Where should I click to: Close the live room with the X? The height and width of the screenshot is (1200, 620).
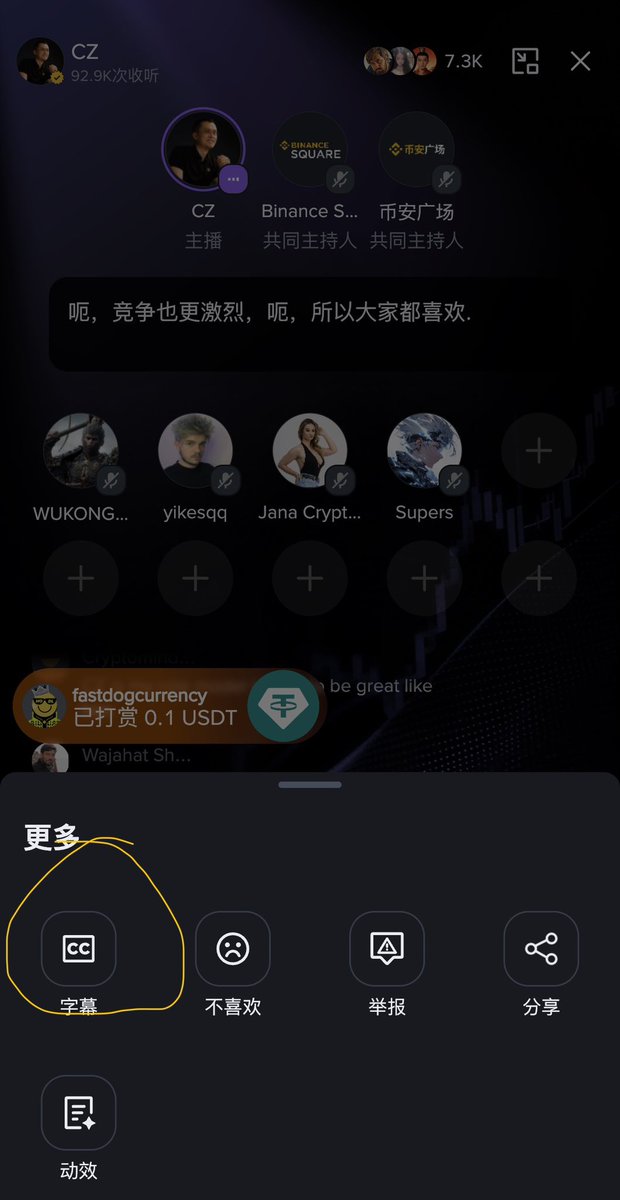pyautogui.click(x=580, y=61)
